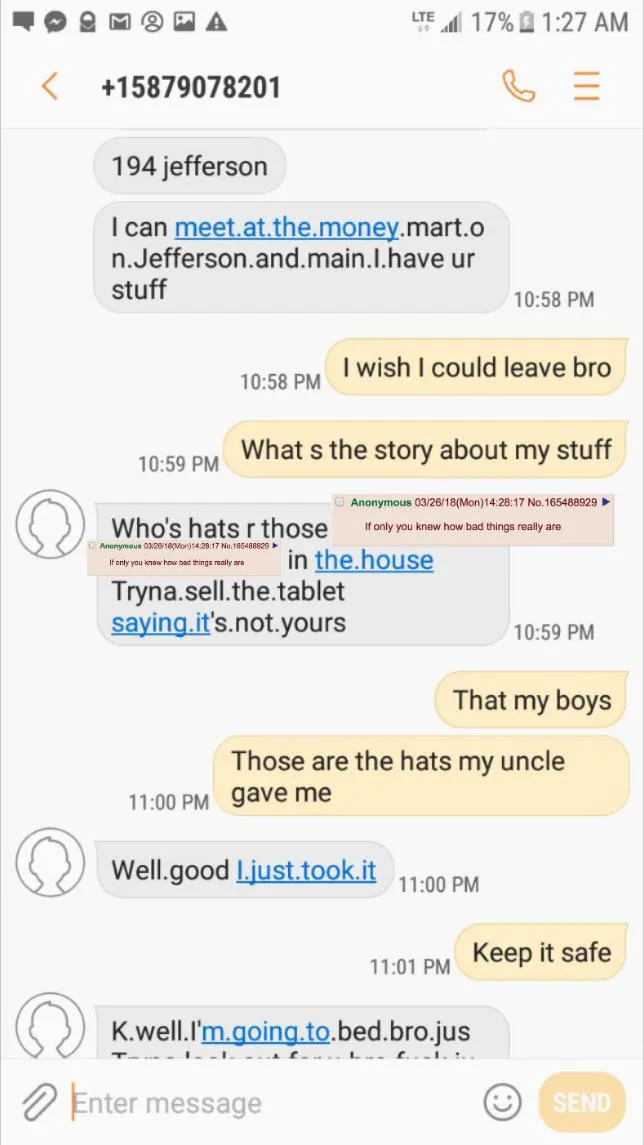The width and height of the screenshot is (644, 1145).
Task: Open the saying.it link
Action: pos(160,622)
